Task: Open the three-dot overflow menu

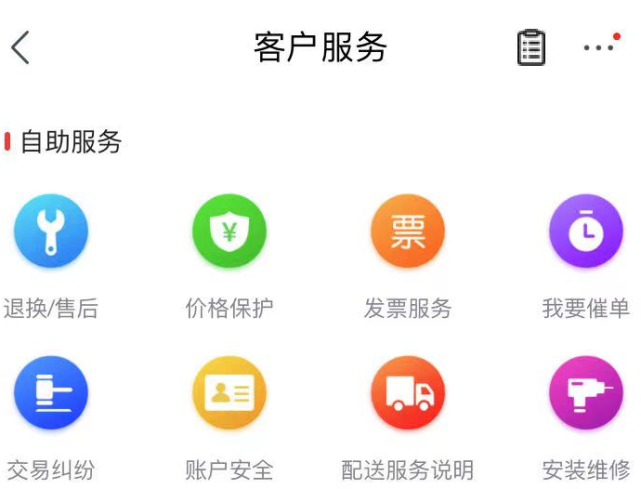Action: [x=599, y=47]
